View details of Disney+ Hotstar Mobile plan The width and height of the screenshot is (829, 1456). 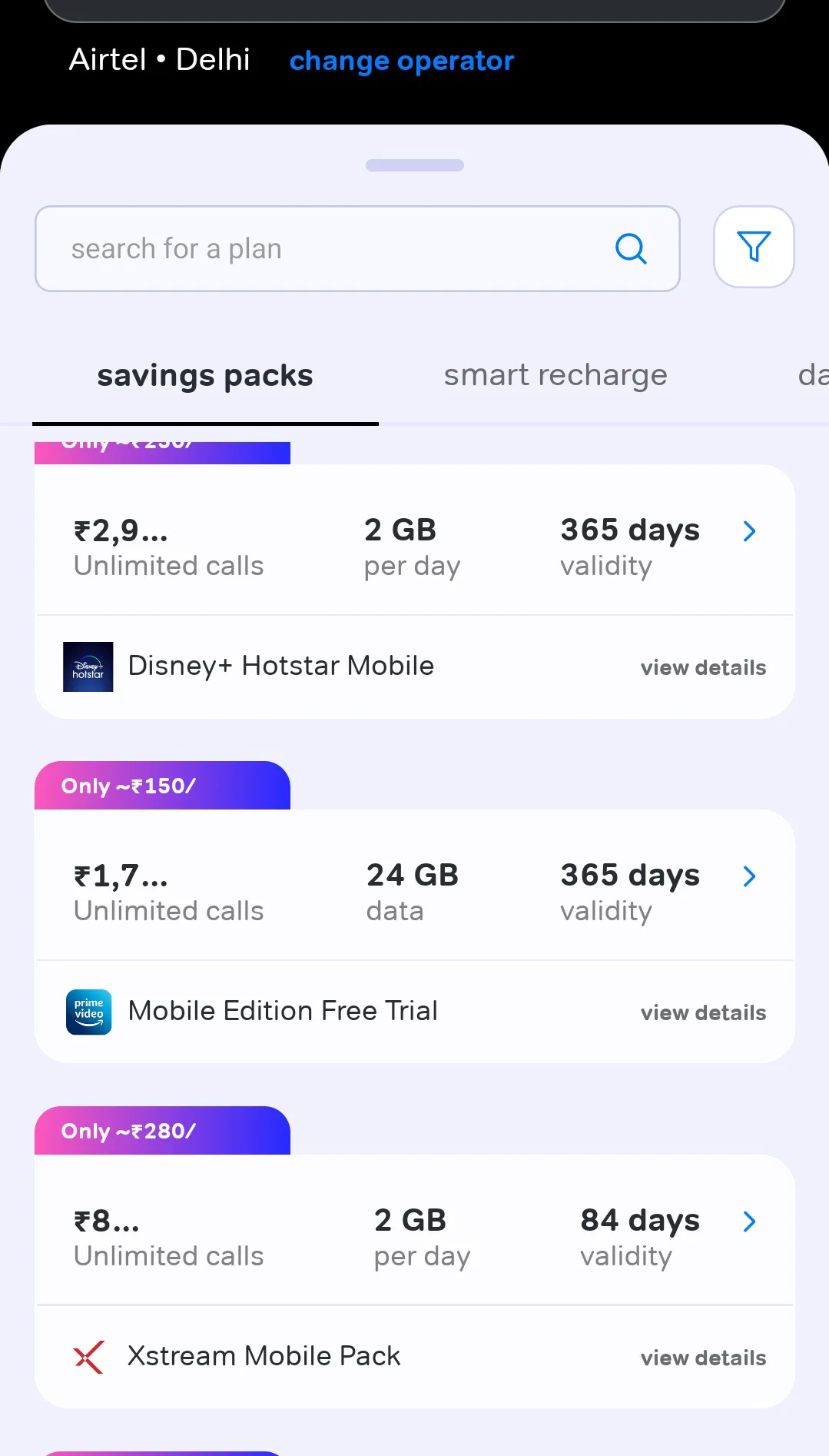pos(703,667)
